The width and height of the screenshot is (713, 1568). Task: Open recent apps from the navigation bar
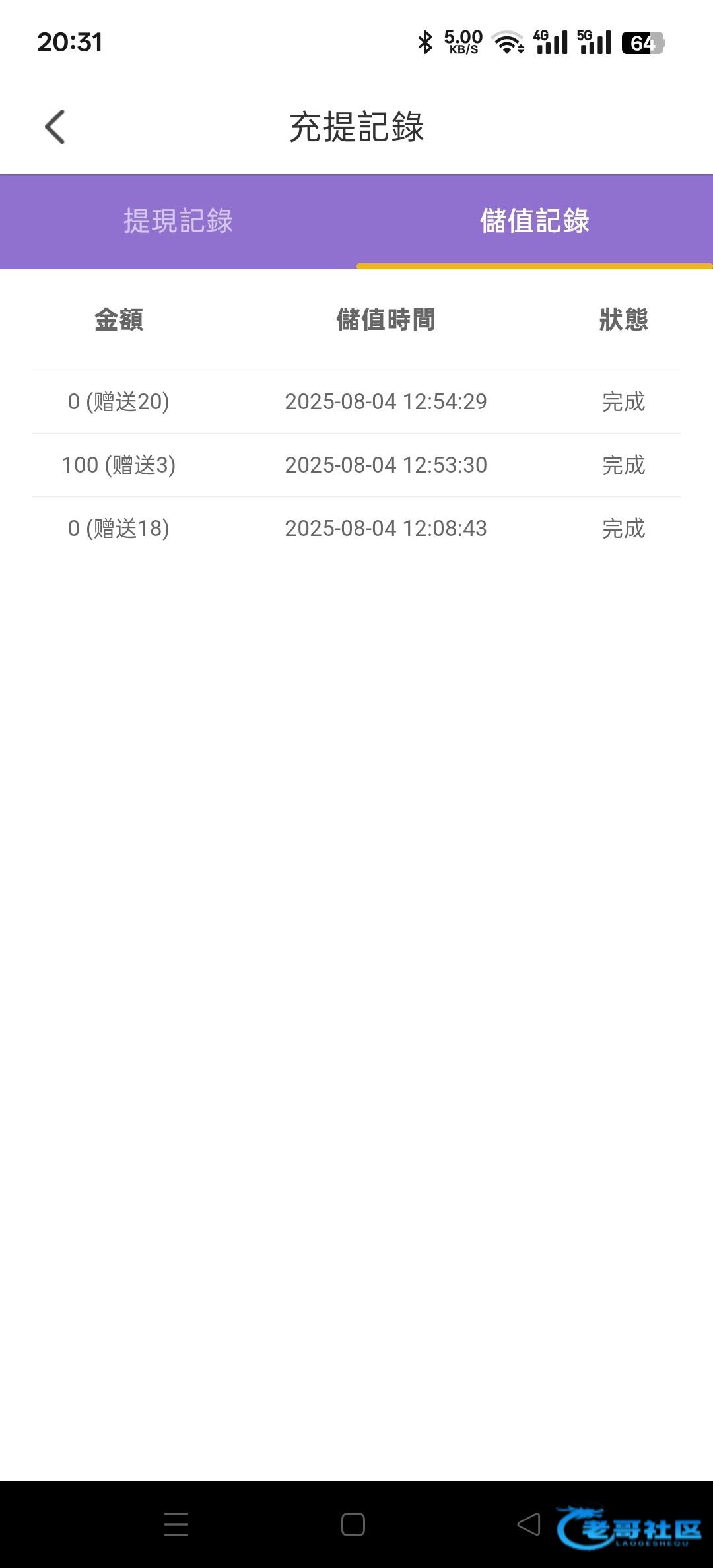click(x=176, y=1524)
